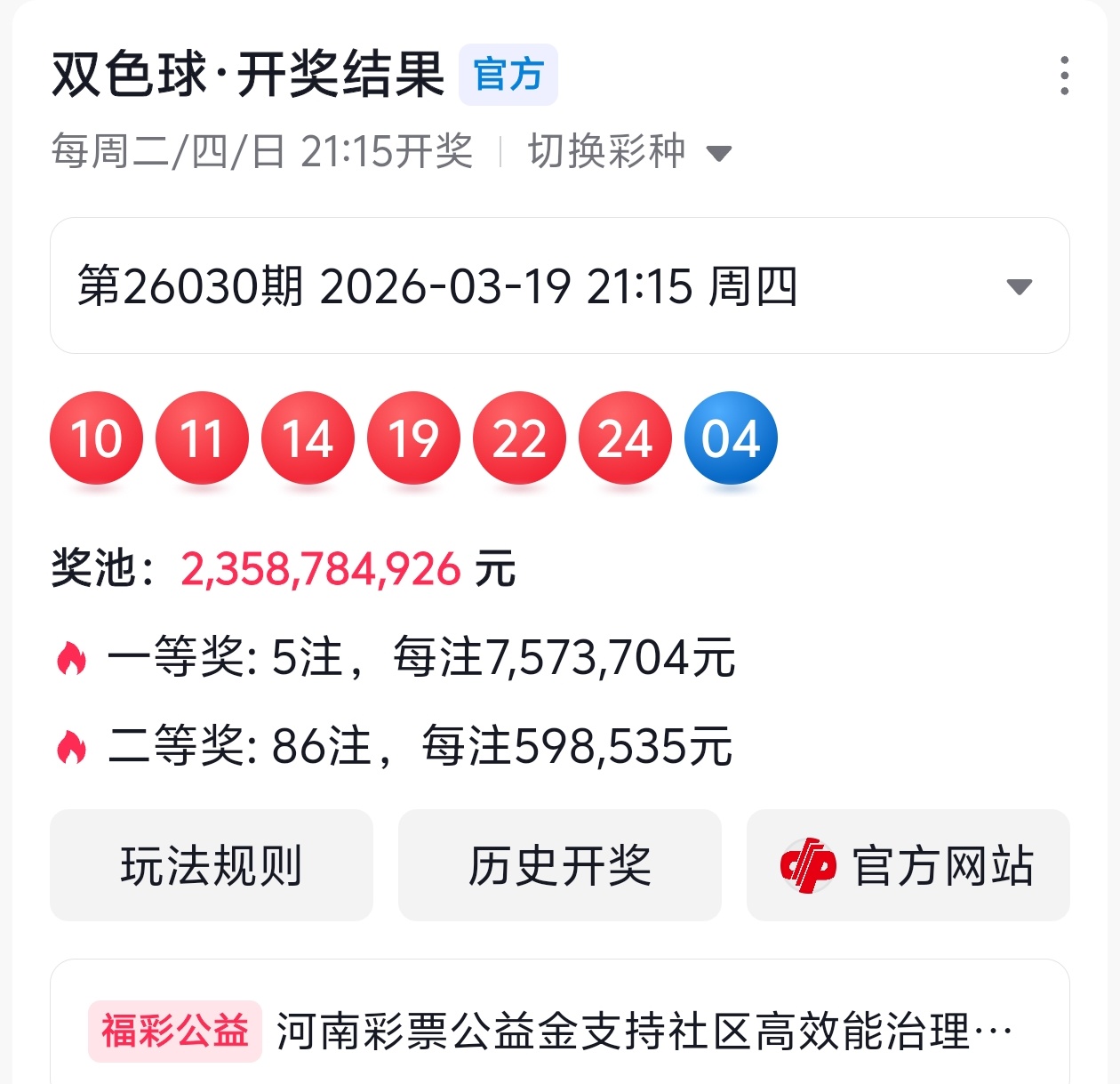Image resolution: width=1120 pixels, height=1084 pixels.
Task: Expand the 切换彩种 lottery type switcher
Action: (x=629, y=152)
